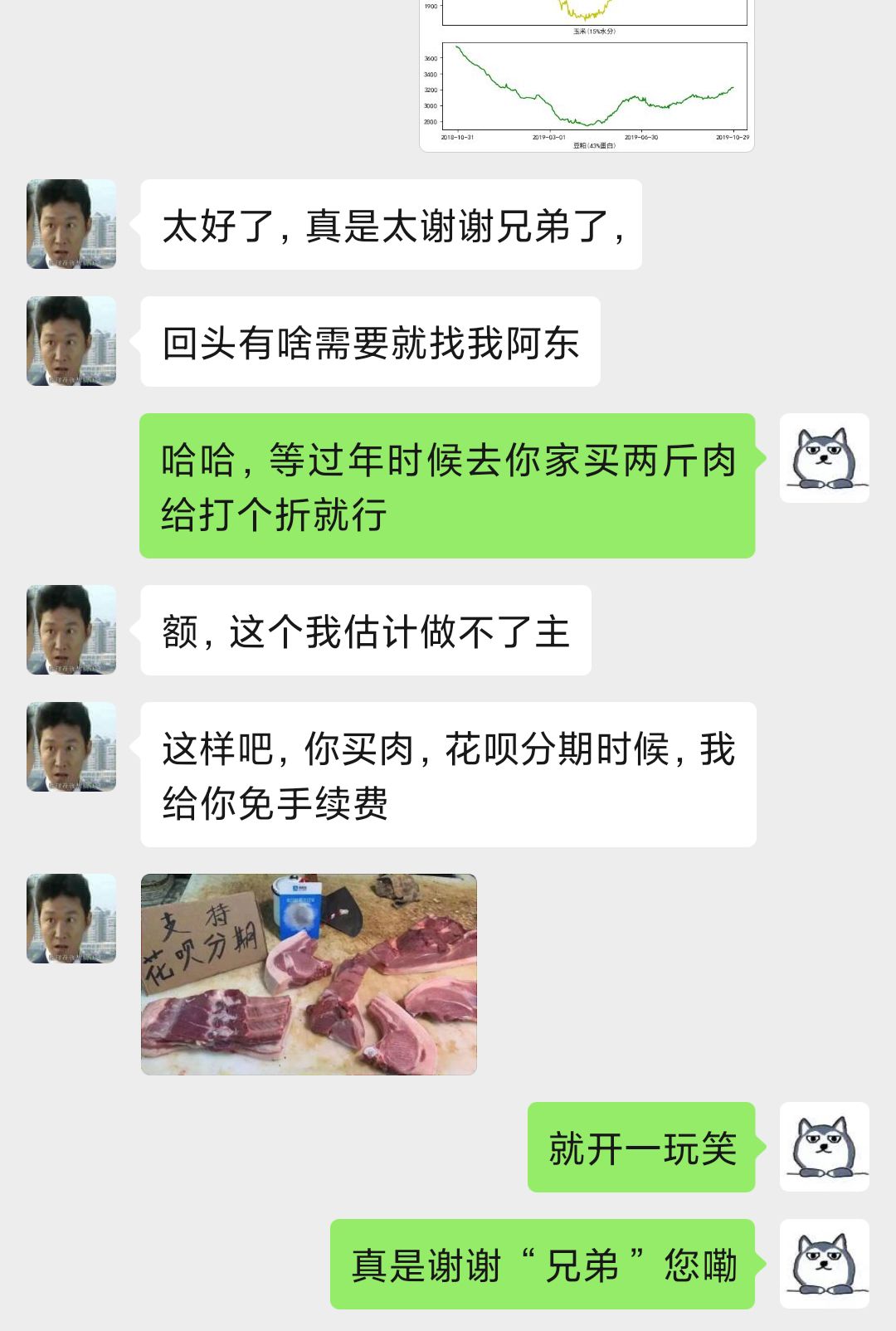Open husky avatar beside "哈哈，等过年时候" message
This screenshot has width=896, height=1331.
pos(824,458)
